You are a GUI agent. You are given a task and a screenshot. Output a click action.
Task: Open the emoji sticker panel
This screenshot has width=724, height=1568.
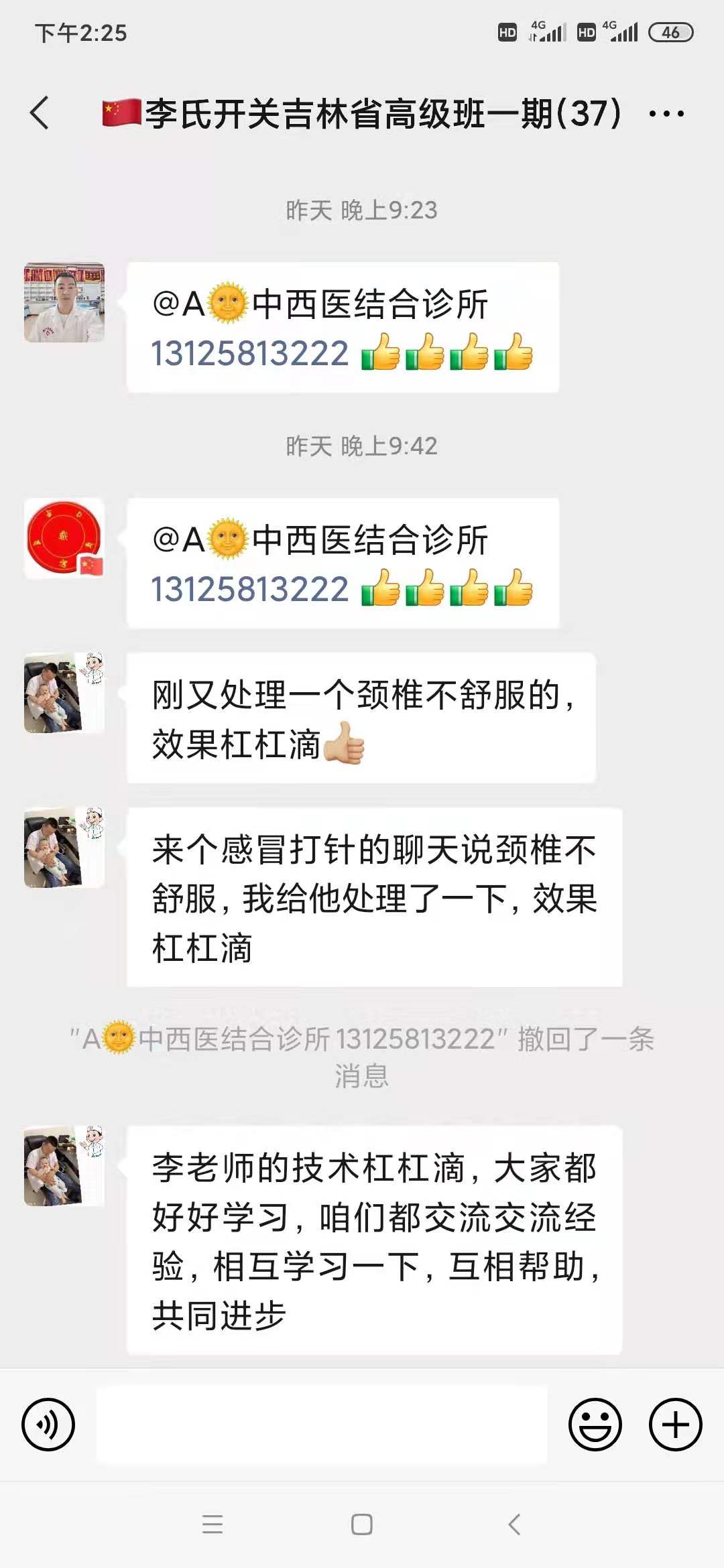[x=595, y=1424]
